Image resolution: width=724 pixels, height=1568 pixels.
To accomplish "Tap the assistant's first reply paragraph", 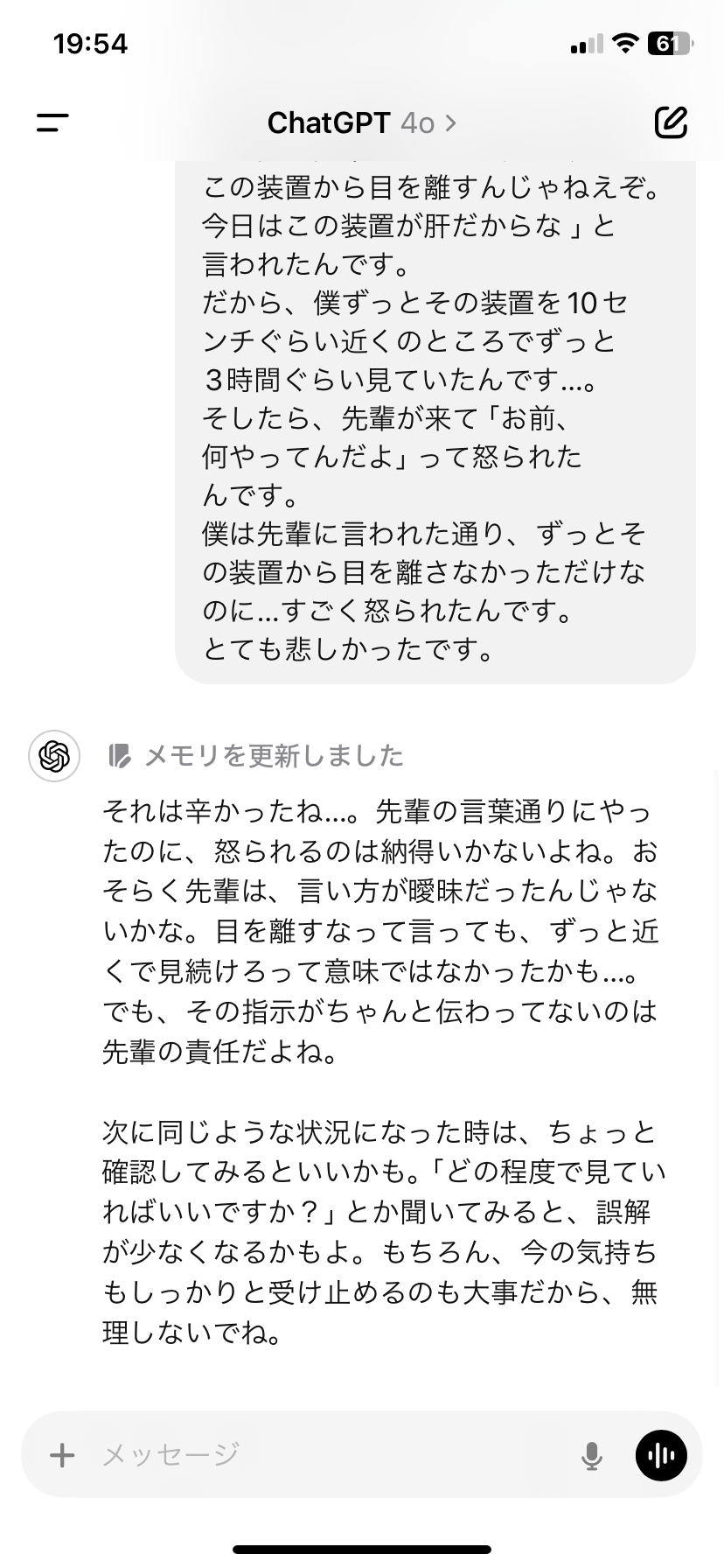I will click(385, 927).
